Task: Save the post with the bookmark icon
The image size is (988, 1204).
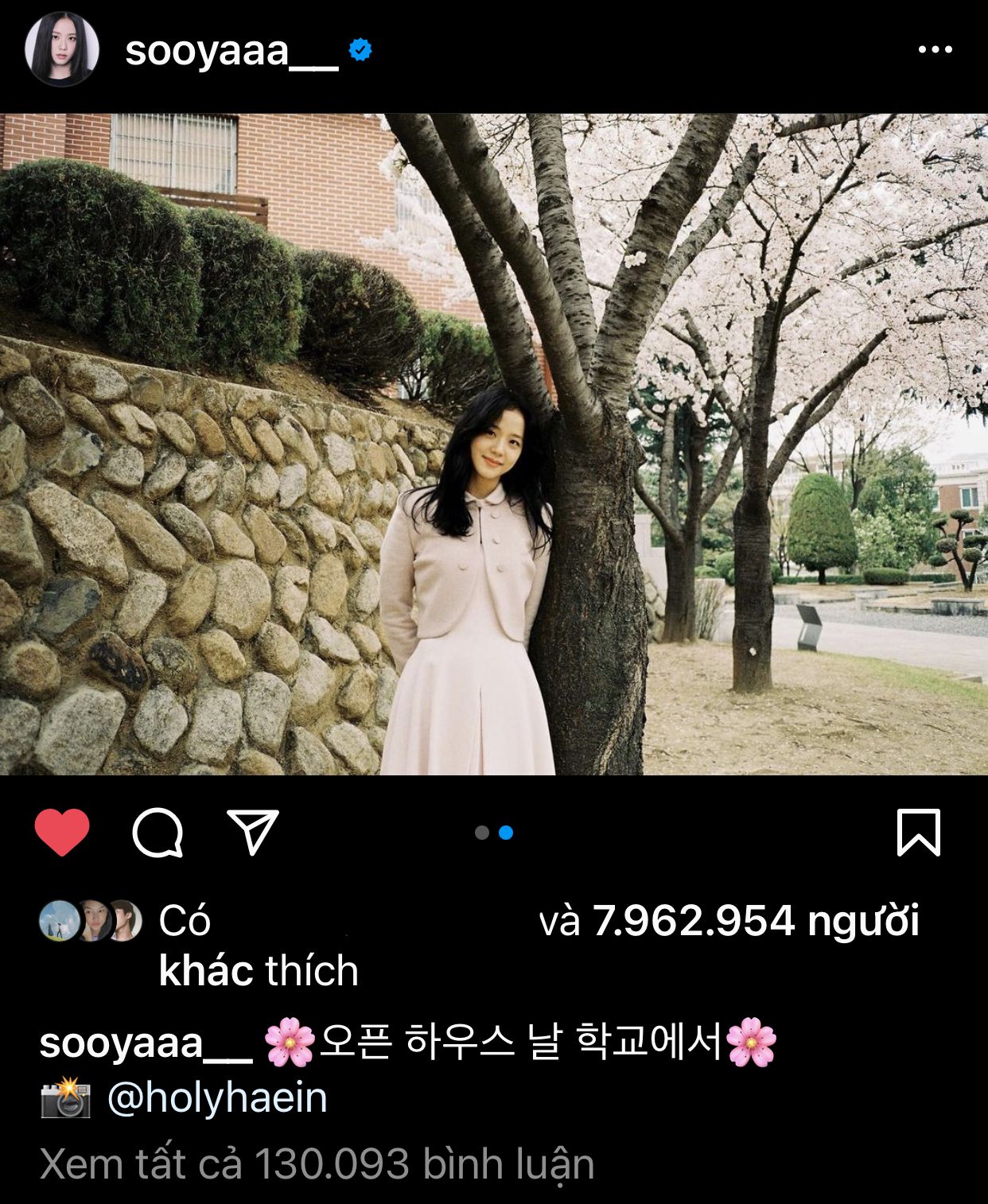Action: pyautogui.click(x=918, y=833)
